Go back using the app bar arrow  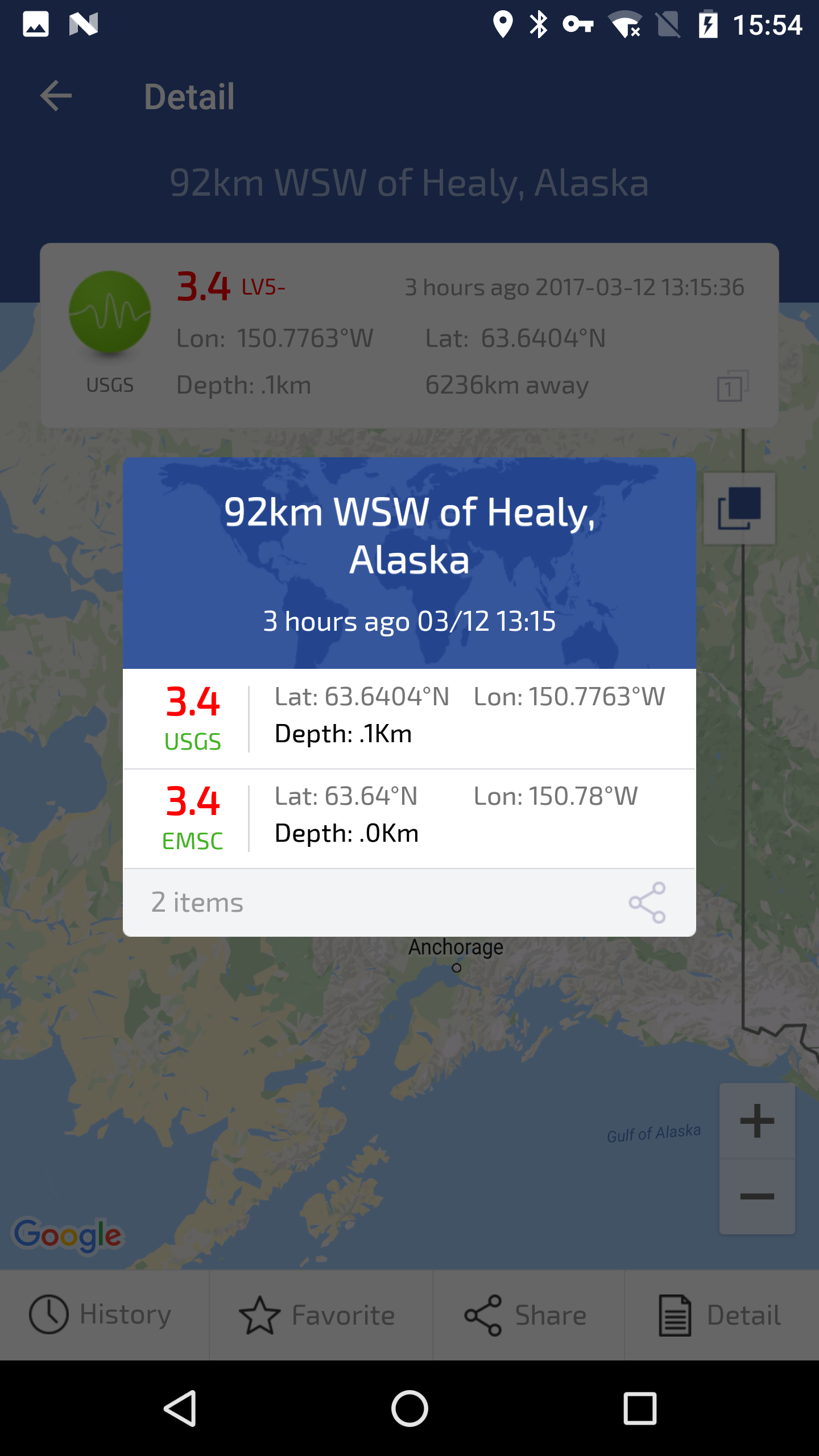coord(56,96)
